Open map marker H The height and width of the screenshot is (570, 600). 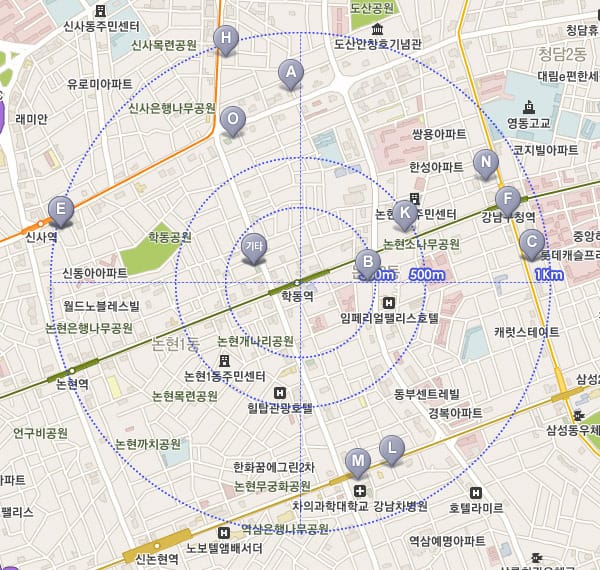(x=227, y=39)
